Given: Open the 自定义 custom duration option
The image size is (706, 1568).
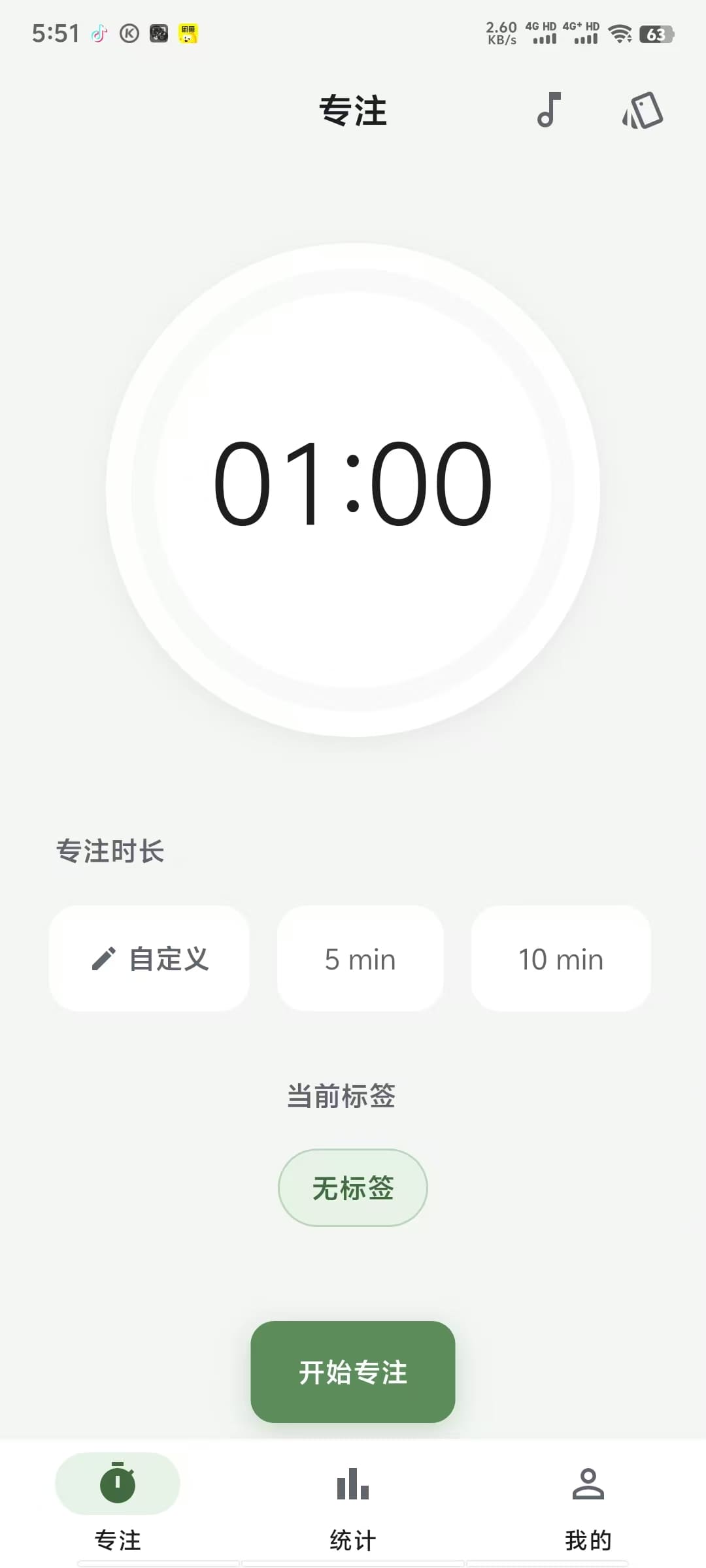Looking at the screenshot, I should pyautogui.click(x=149, y=958).
